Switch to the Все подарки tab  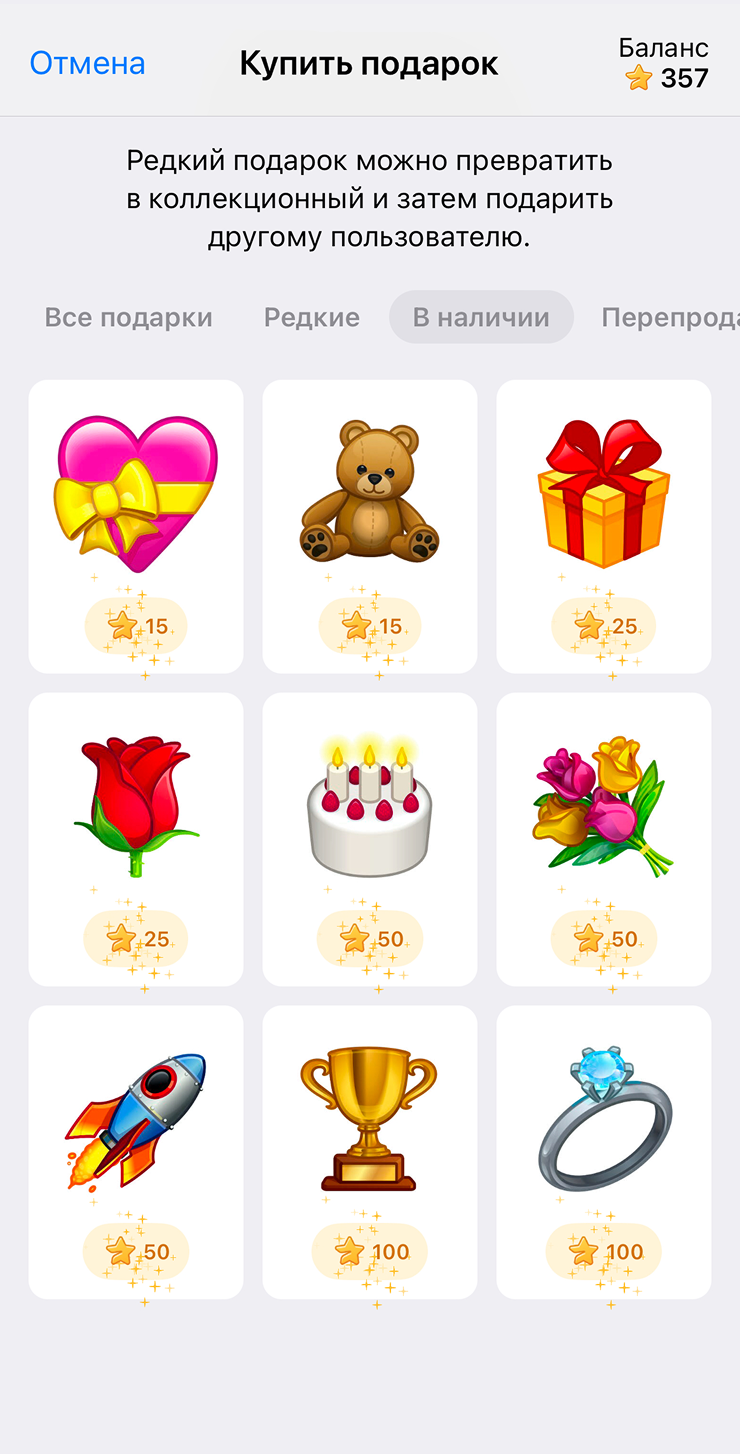pyautogui.click(x=128, y=318)
